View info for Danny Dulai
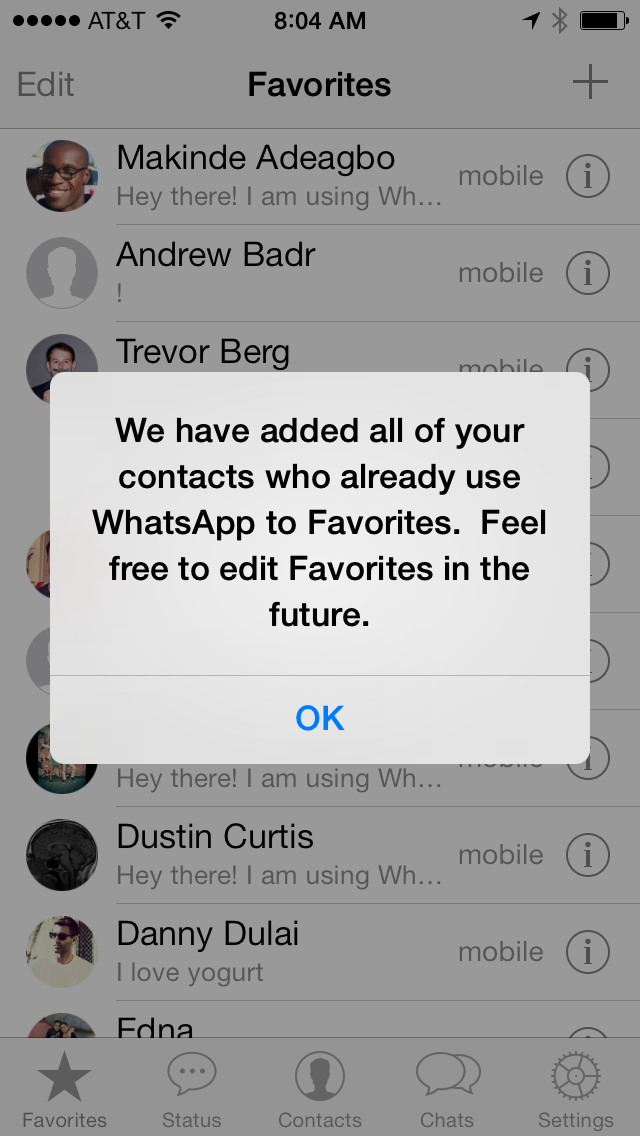The image size is (640, 1136). [x=588, y=952]
